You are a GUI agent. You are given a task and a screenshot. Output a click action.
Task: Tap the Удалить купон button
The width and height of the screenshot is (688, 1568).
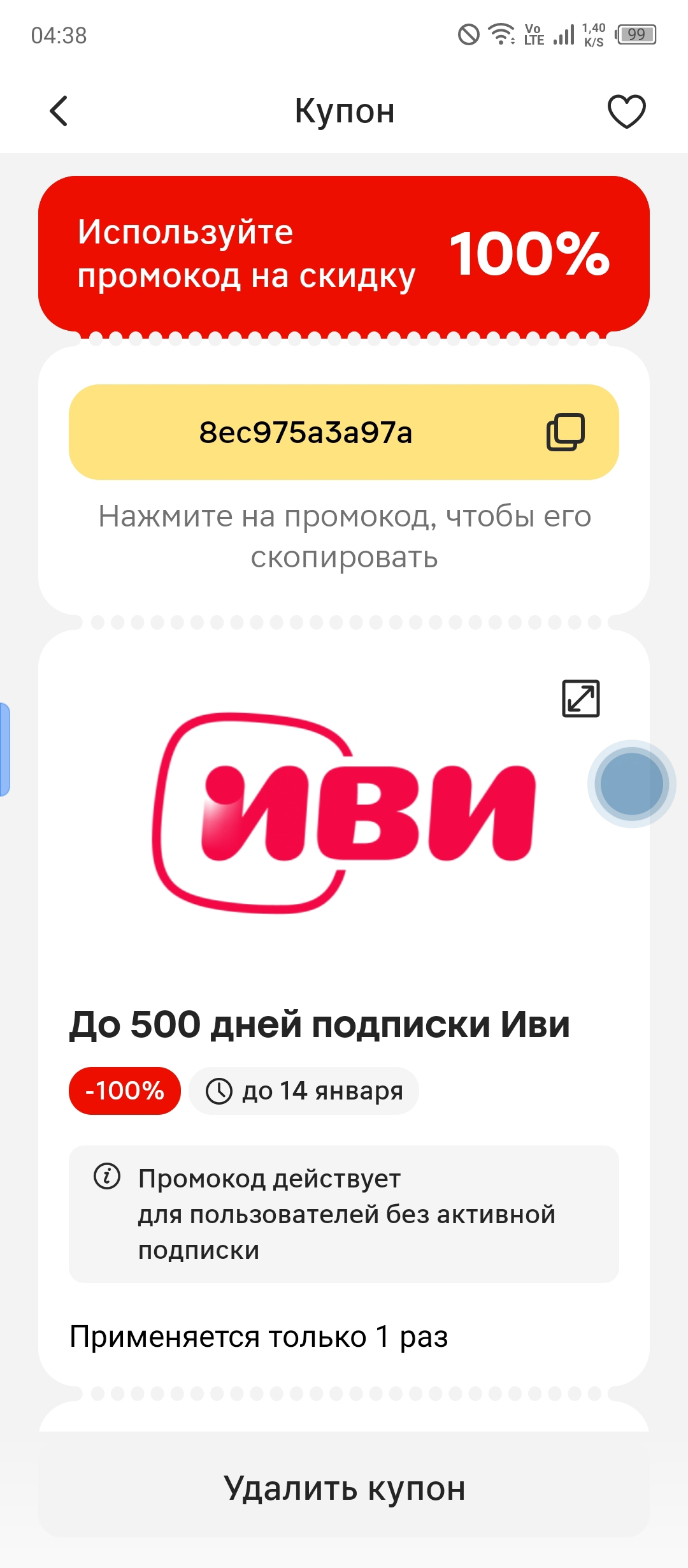344,1489
